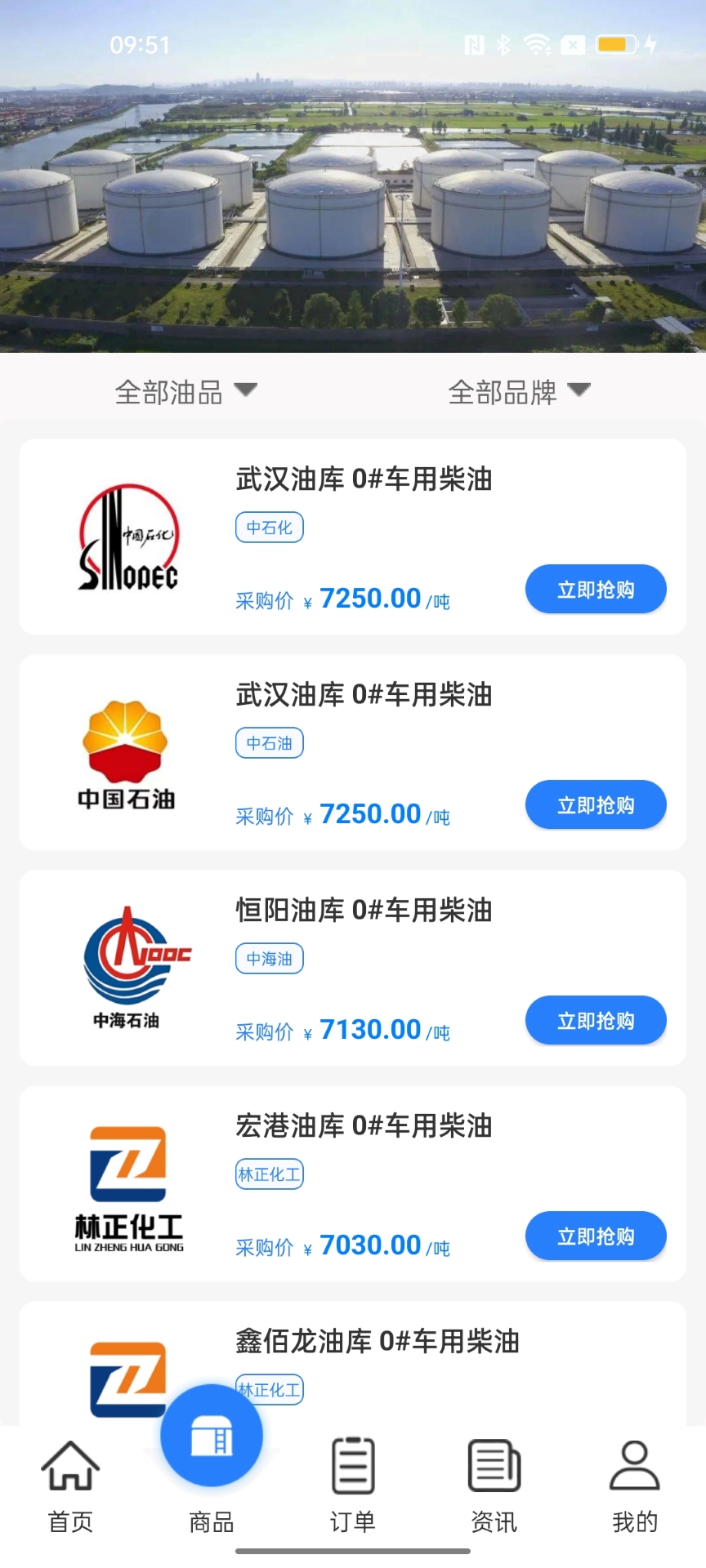
Task: Switch to the 资讯 tab
Action: tap(494, 1486)
